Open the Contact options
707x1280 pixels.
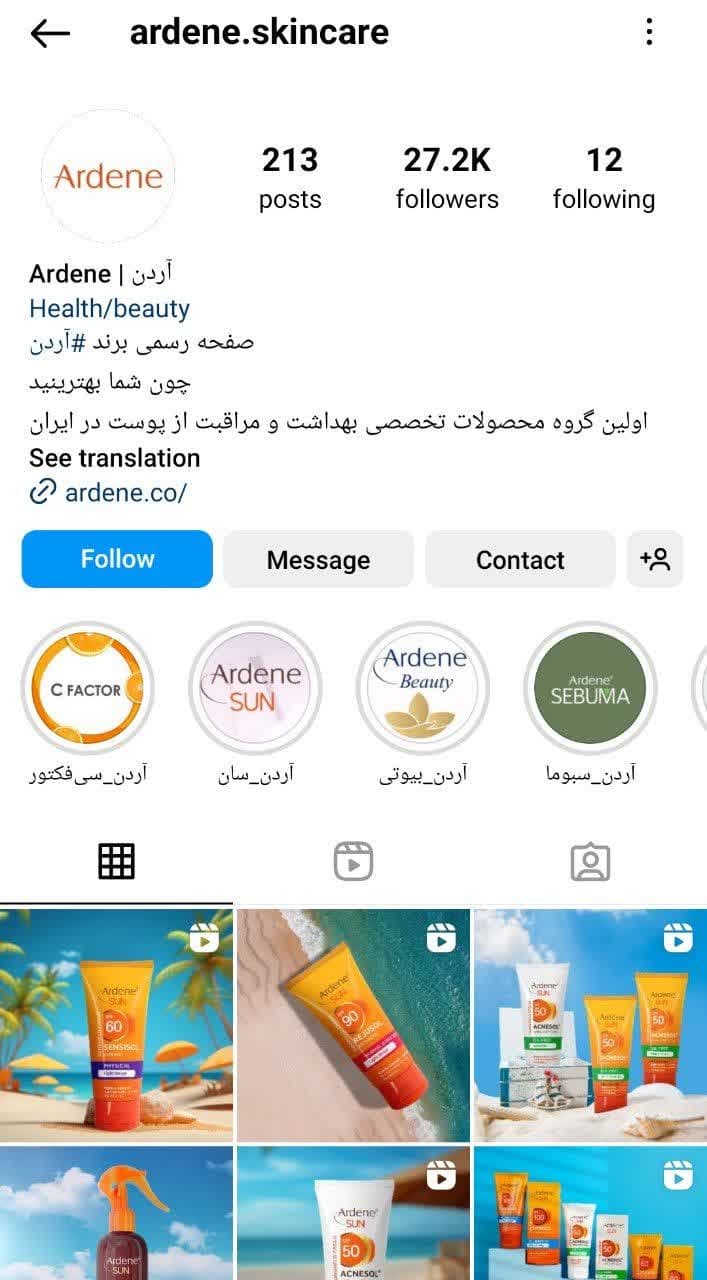pos(520,560)
